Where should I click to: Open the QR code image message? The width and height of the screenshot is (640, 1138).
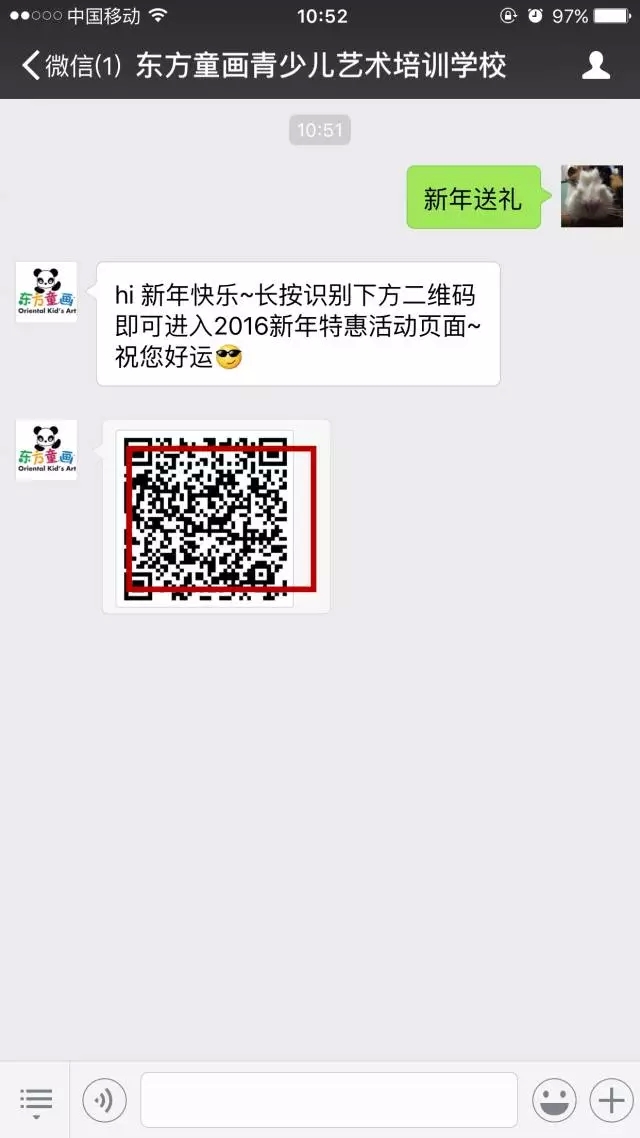(x=216, y=516)
